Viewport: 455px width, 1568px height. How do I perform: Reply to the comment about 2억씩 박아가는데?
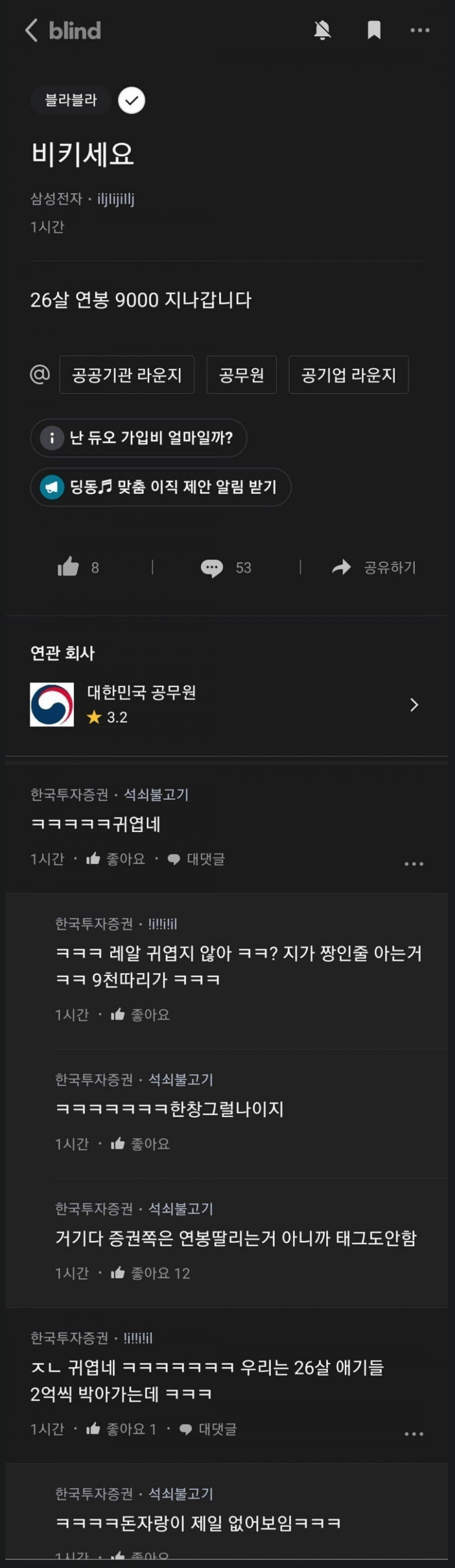[208, 1428]
